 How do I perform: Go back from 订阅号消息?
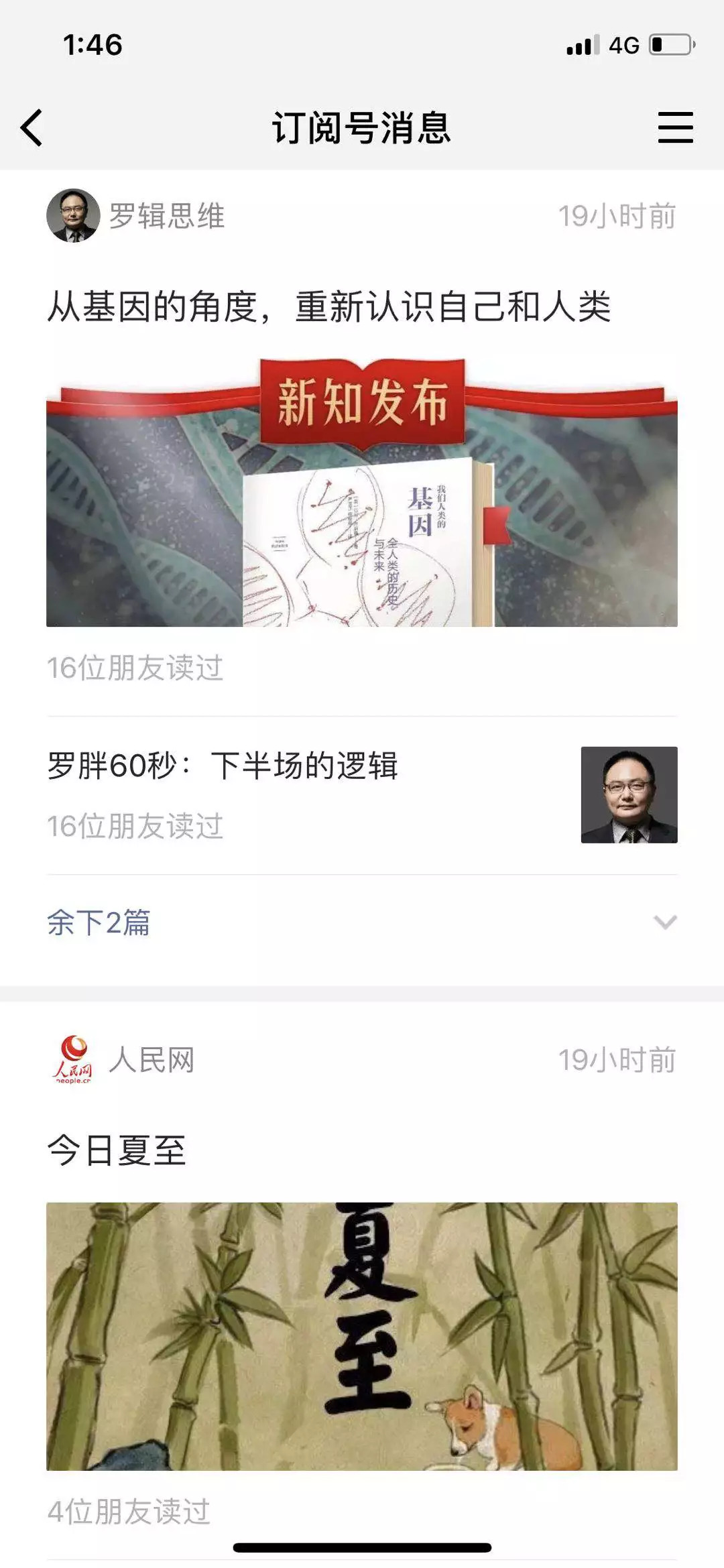pos(32,127)
